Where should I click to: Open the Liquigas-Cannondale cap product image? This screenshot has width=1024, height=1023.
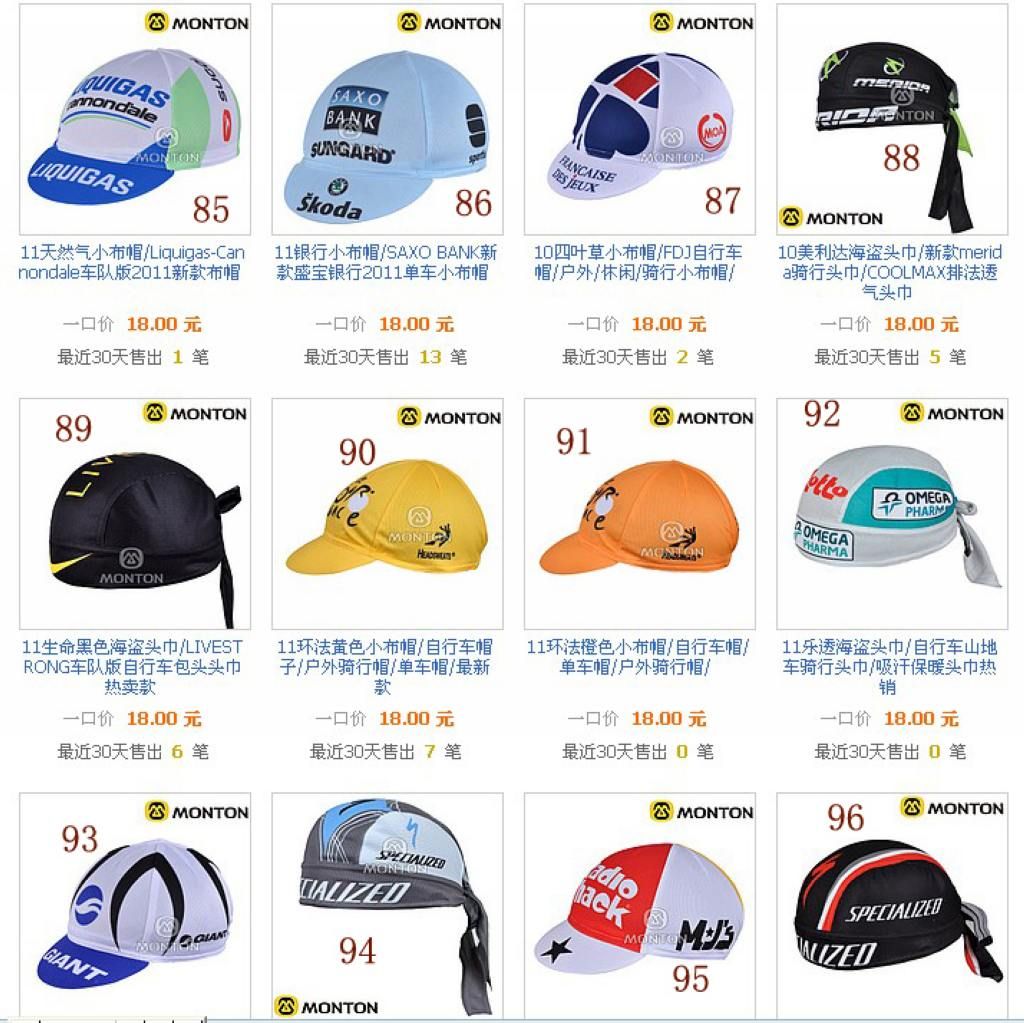point(135,120)
